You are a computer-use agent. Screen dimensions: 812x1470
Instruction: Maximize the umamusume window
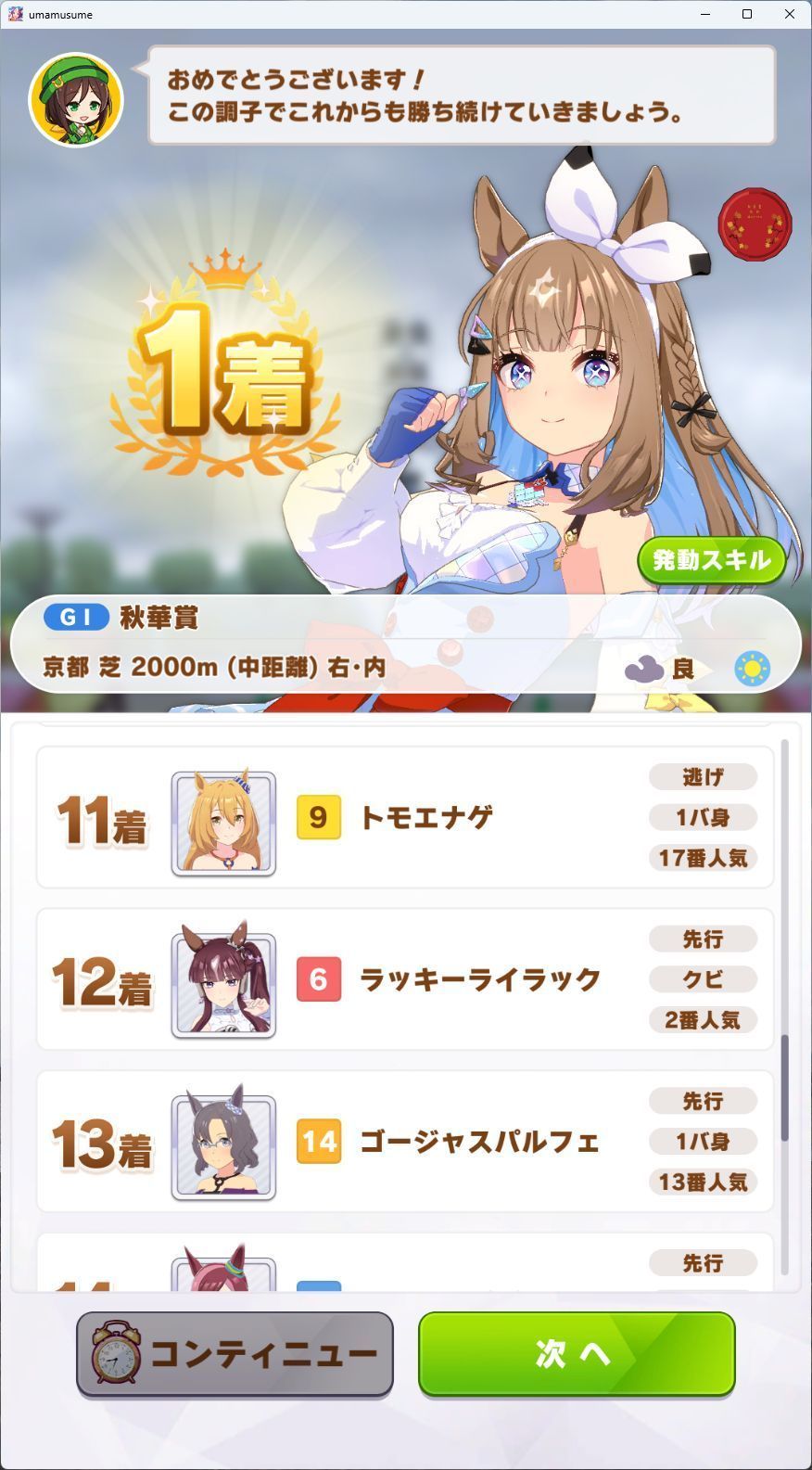(x=747, y=14)
